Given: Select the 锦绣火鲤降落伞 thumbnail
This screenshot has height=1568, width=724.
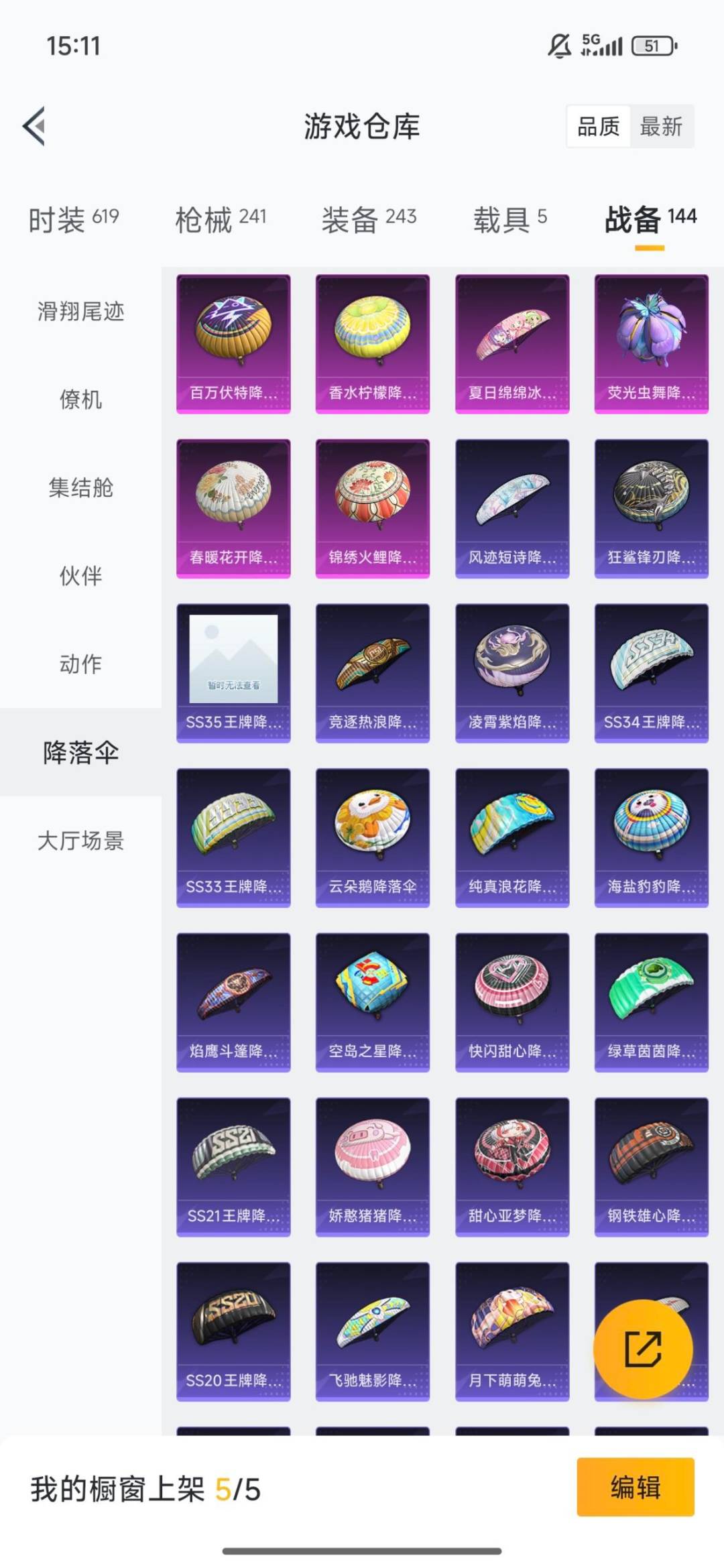Looking at the screenshot, I should tap(371, 506).
